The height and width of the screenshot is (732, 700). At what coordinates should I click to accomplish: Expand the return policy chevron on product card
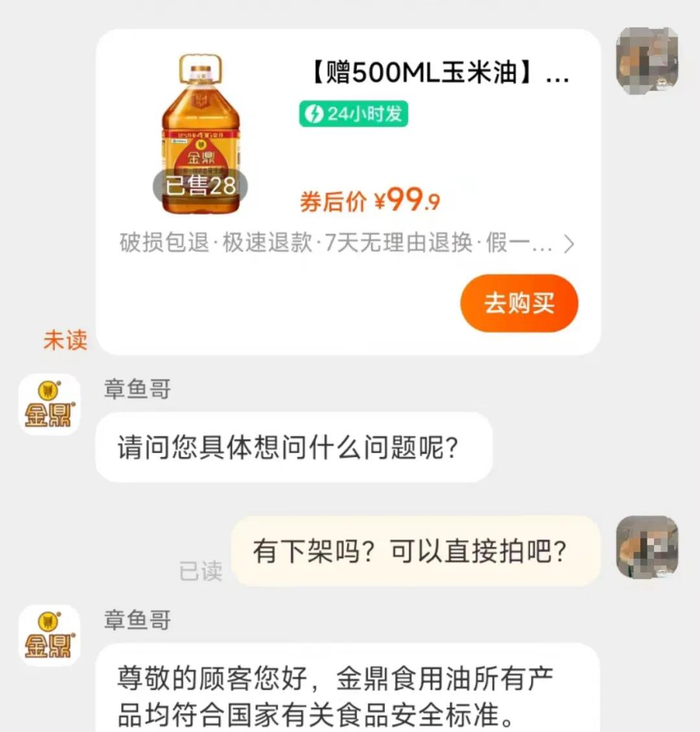[569, 244]
